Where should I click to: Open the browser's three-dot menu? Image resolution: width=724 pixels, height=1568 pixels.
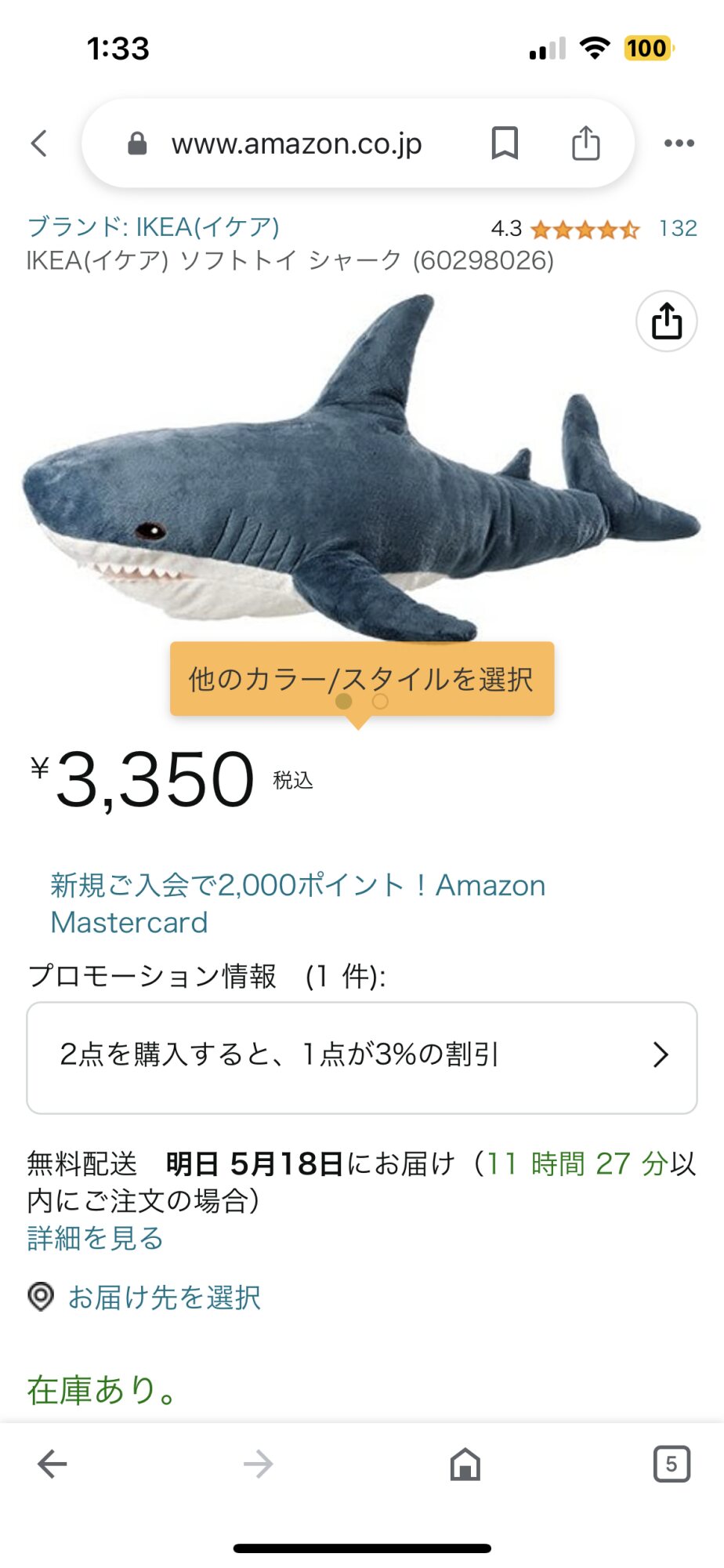[679, 143]
